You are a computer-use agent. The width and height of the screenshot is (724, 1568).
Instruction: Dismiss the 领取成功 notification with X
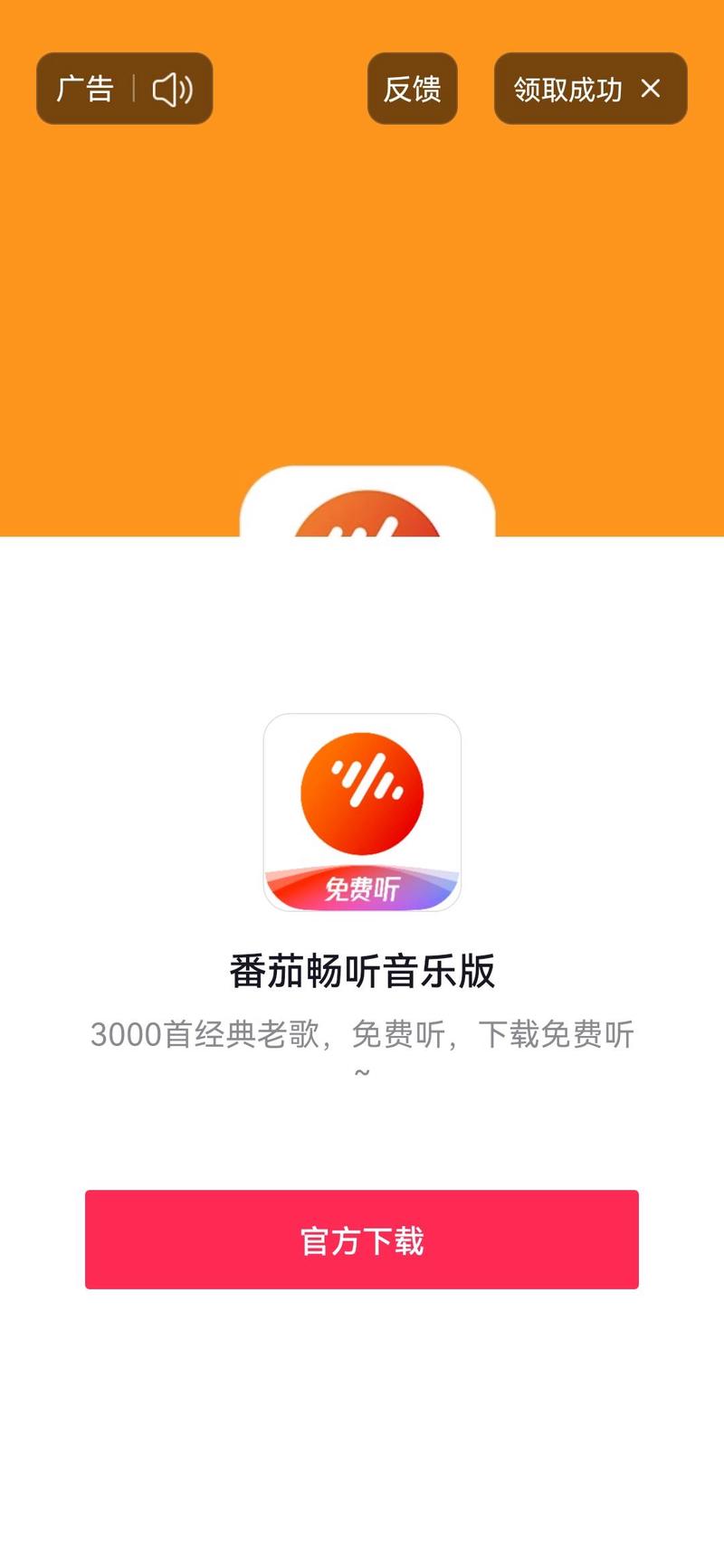(x=650, y=89)
